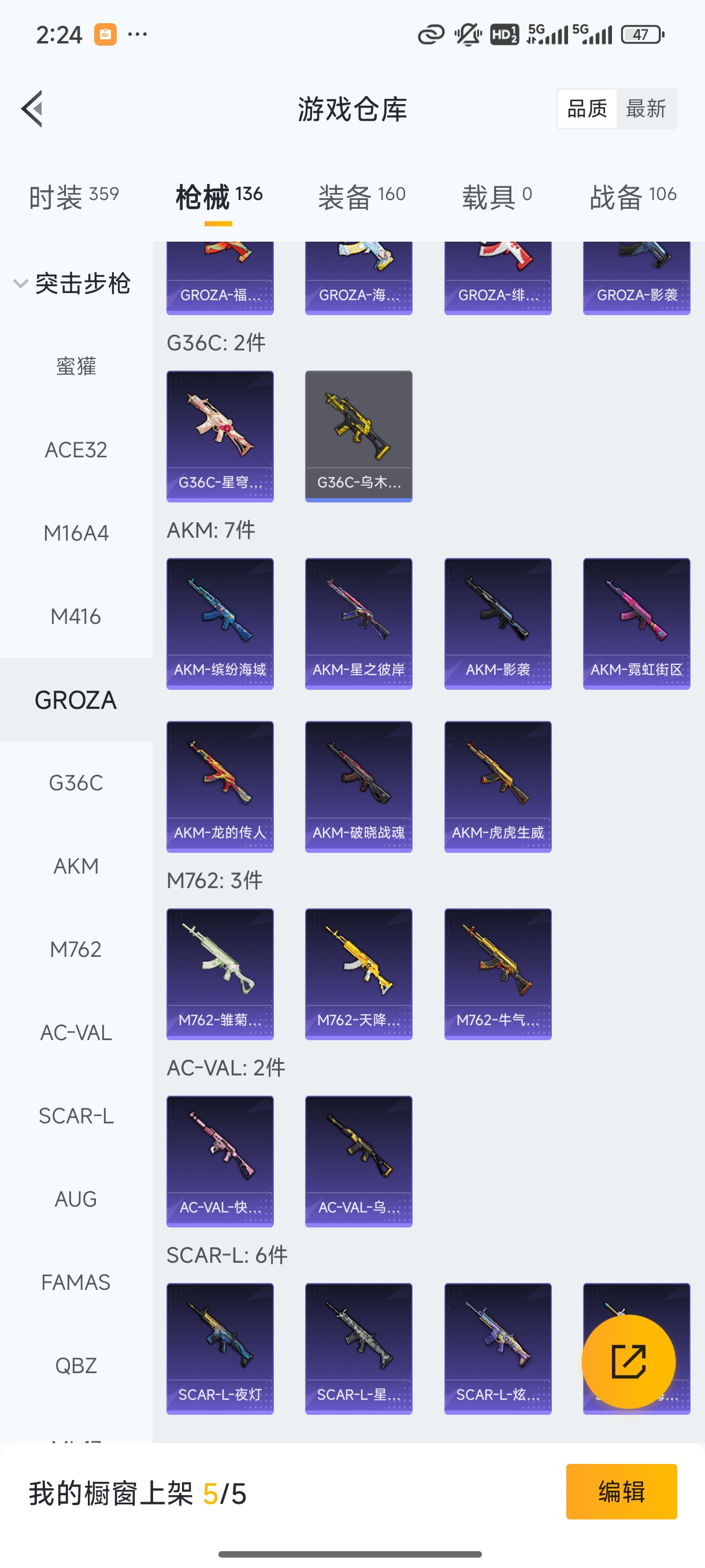Screen dimensions: 705x1568
Task: Tap the 编辑 button
Action: click(x=621, y=1491)
